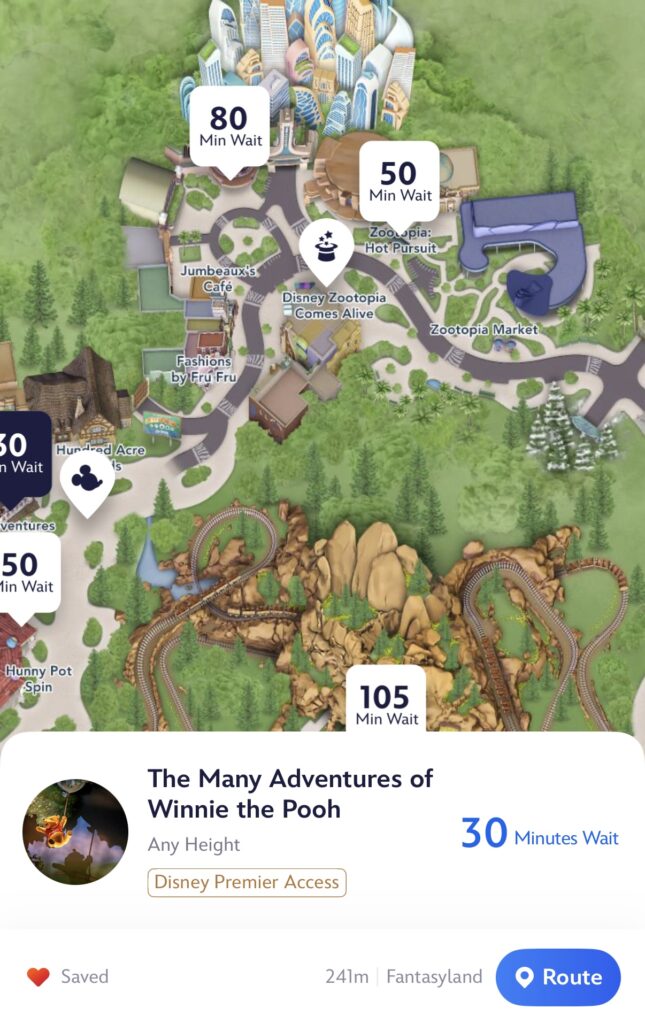Remove attraction from saved favorites
Screen dimensions: 645x1024
click(x=38, y=977)
